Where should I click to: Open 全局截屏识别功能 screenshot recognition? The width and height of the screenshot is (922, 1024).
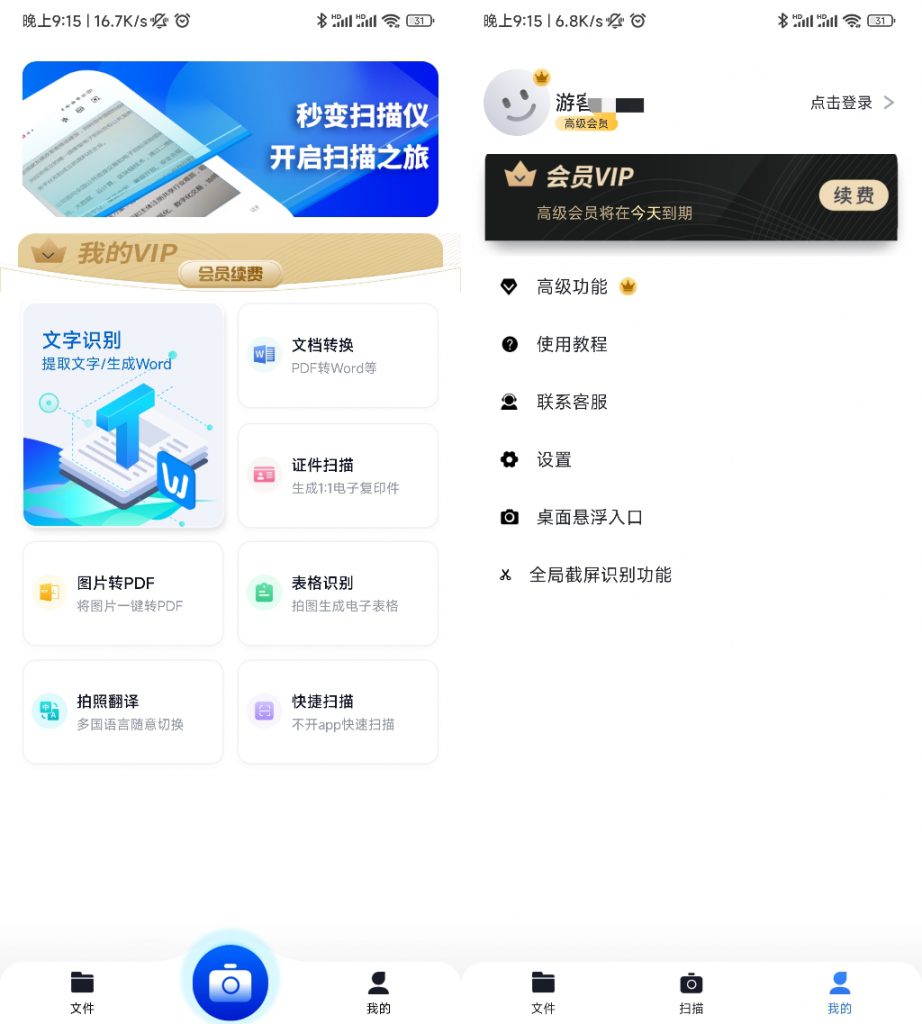click(600, 575)
